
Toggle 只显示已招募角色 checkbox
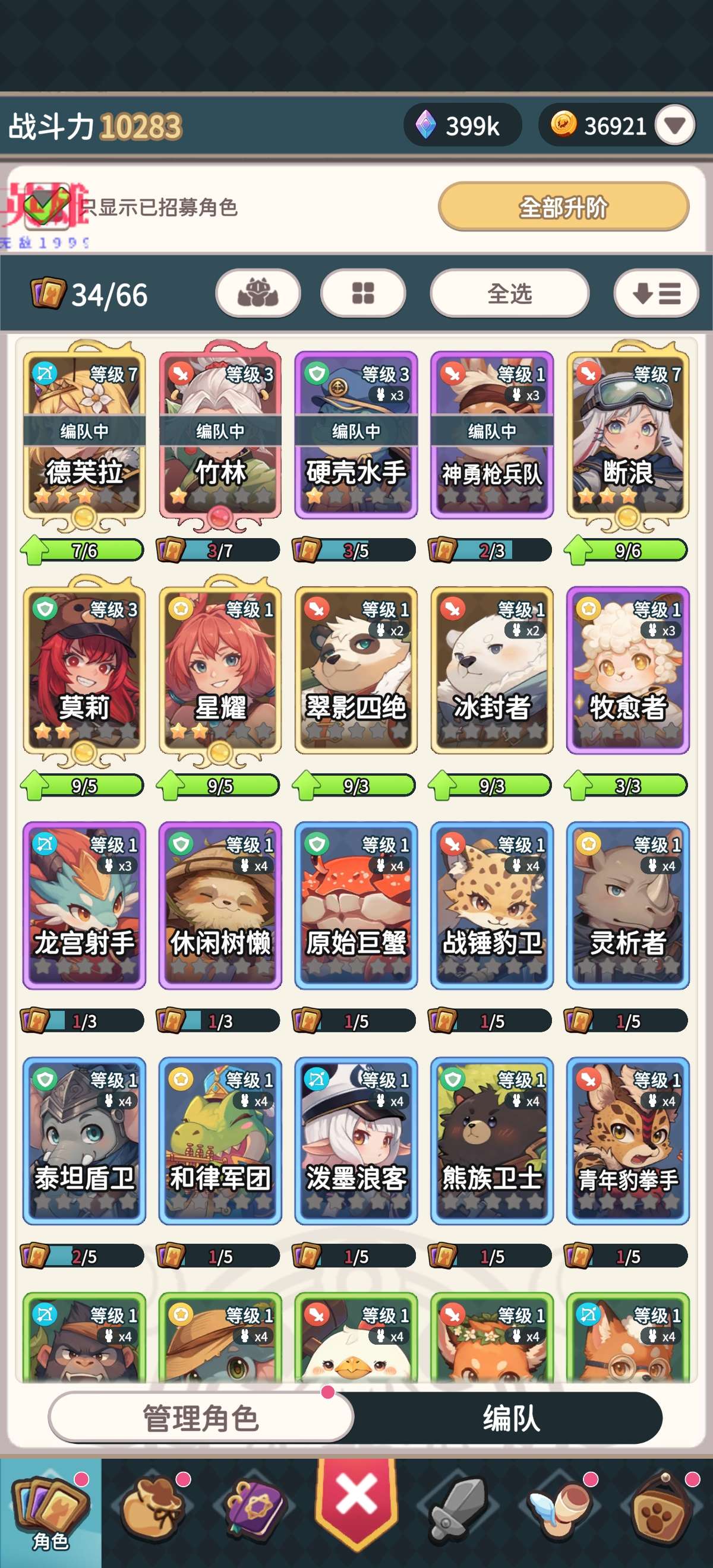(46, 207)
